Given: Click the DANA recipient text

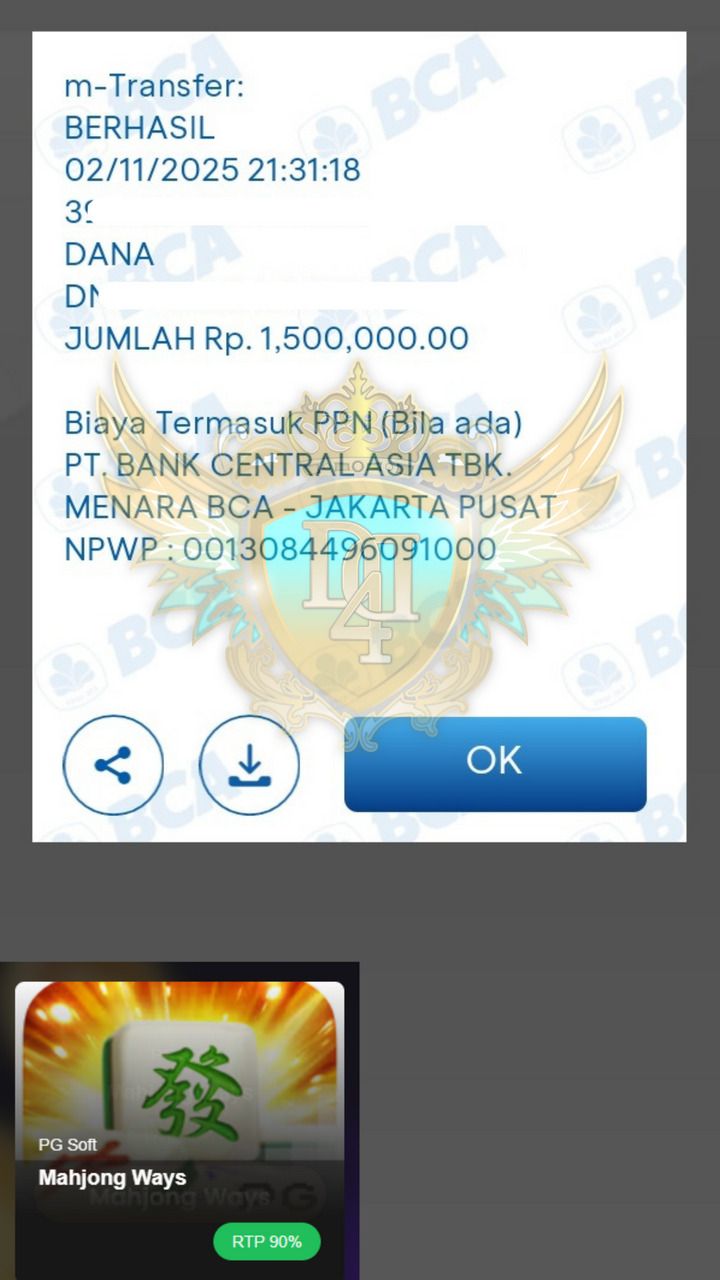Looking at the screenshot, I should coord(108,254).
